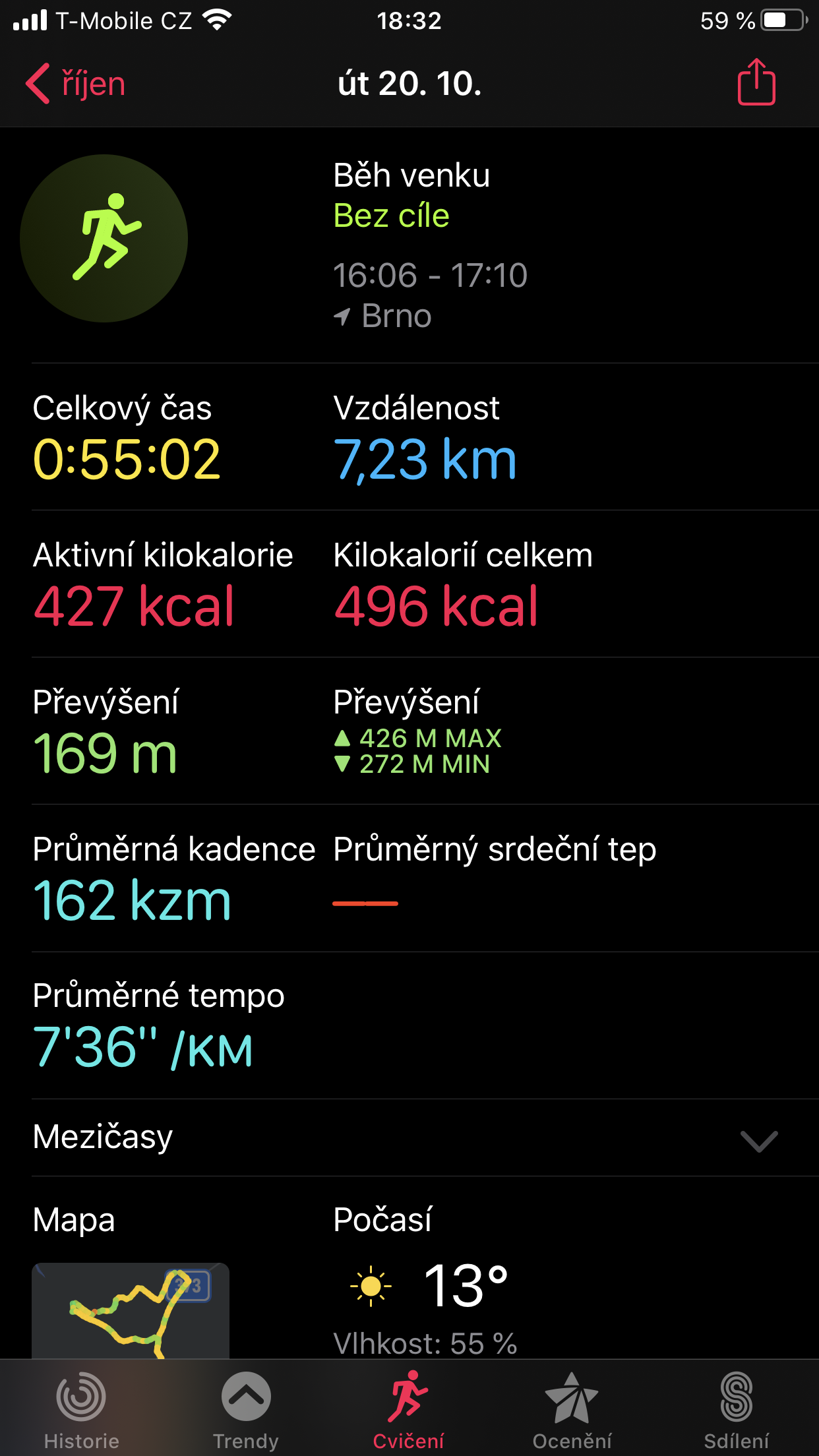Viewport: 819px width, 1456px height.
Task: Expand the Mezičasy section
Action: click(758, 1140)
